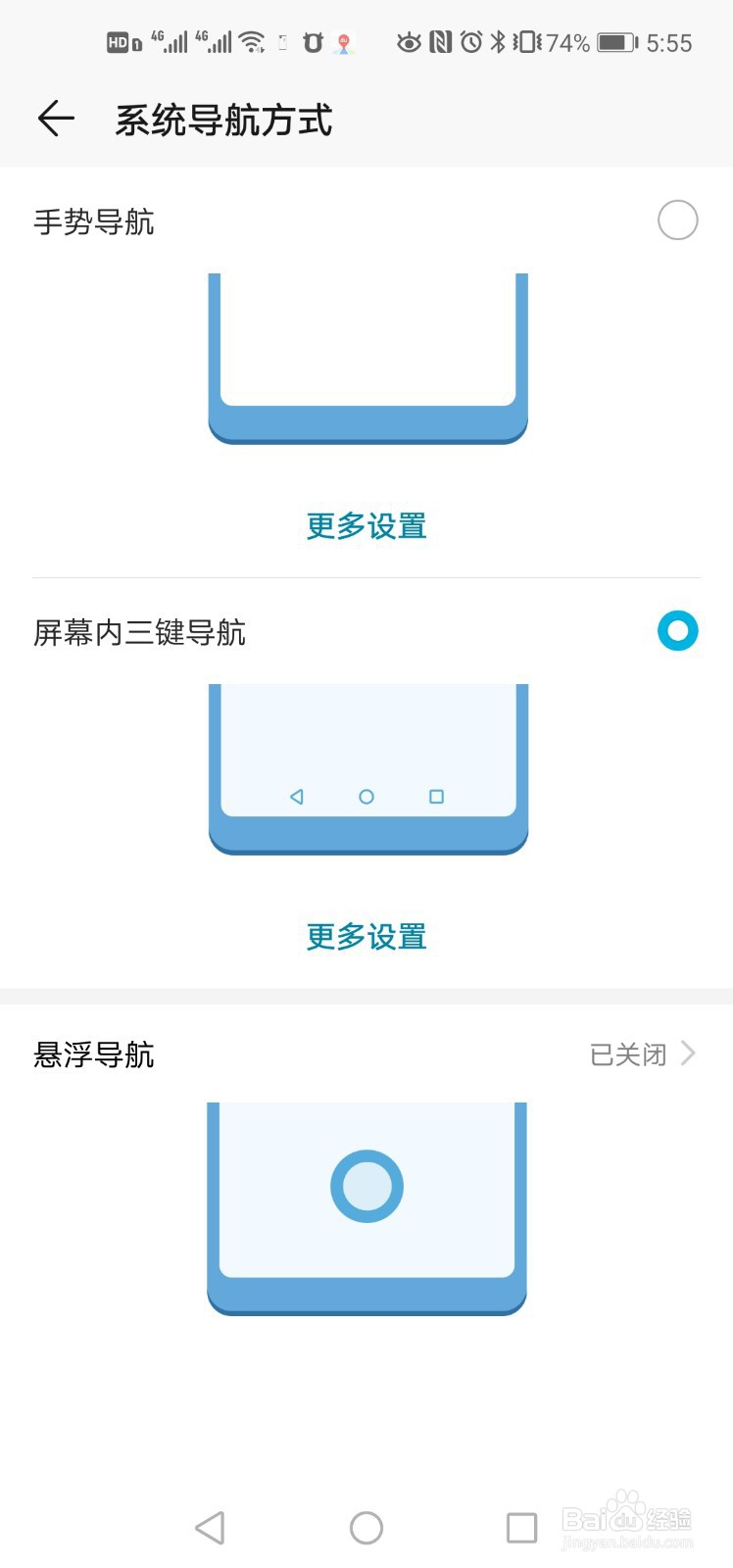The width and height of the screenshot is (733, 1568).
Task: Open 更多设置 under three-key navigation
Action: point(366,937)
